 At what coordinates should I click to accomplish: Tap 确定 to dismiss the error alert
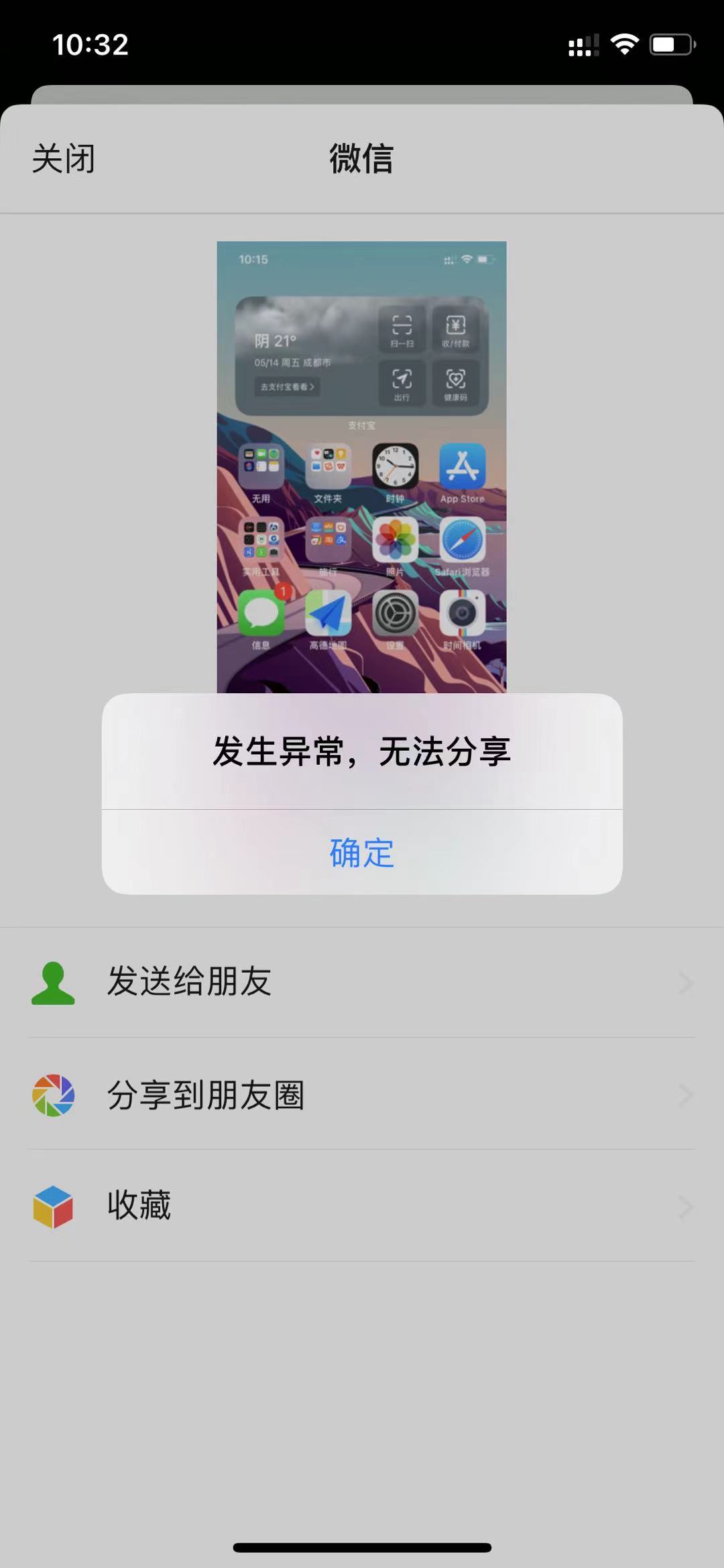(x=362, y=852)
